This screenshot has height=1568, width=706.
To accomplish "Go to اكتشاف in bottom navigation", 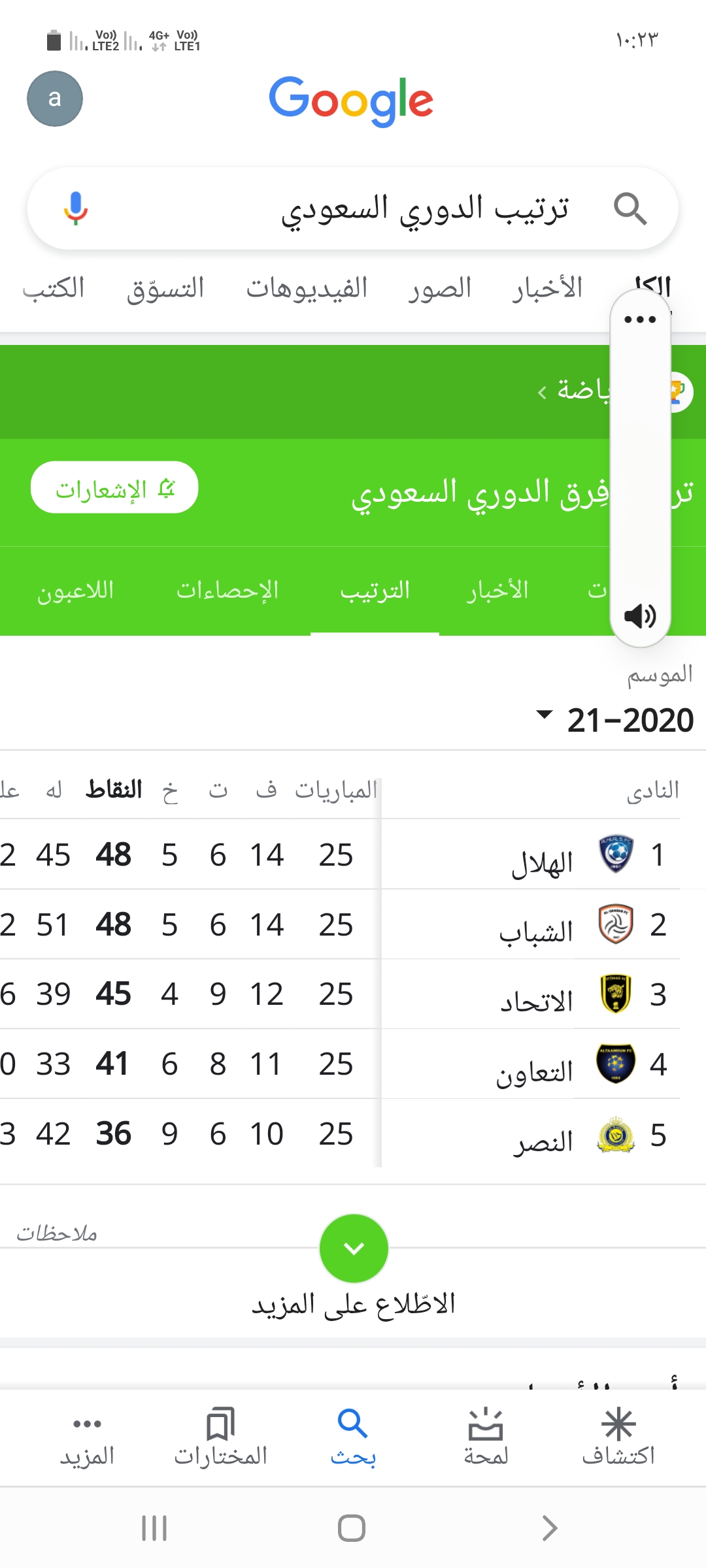I will pos(618,1437).
